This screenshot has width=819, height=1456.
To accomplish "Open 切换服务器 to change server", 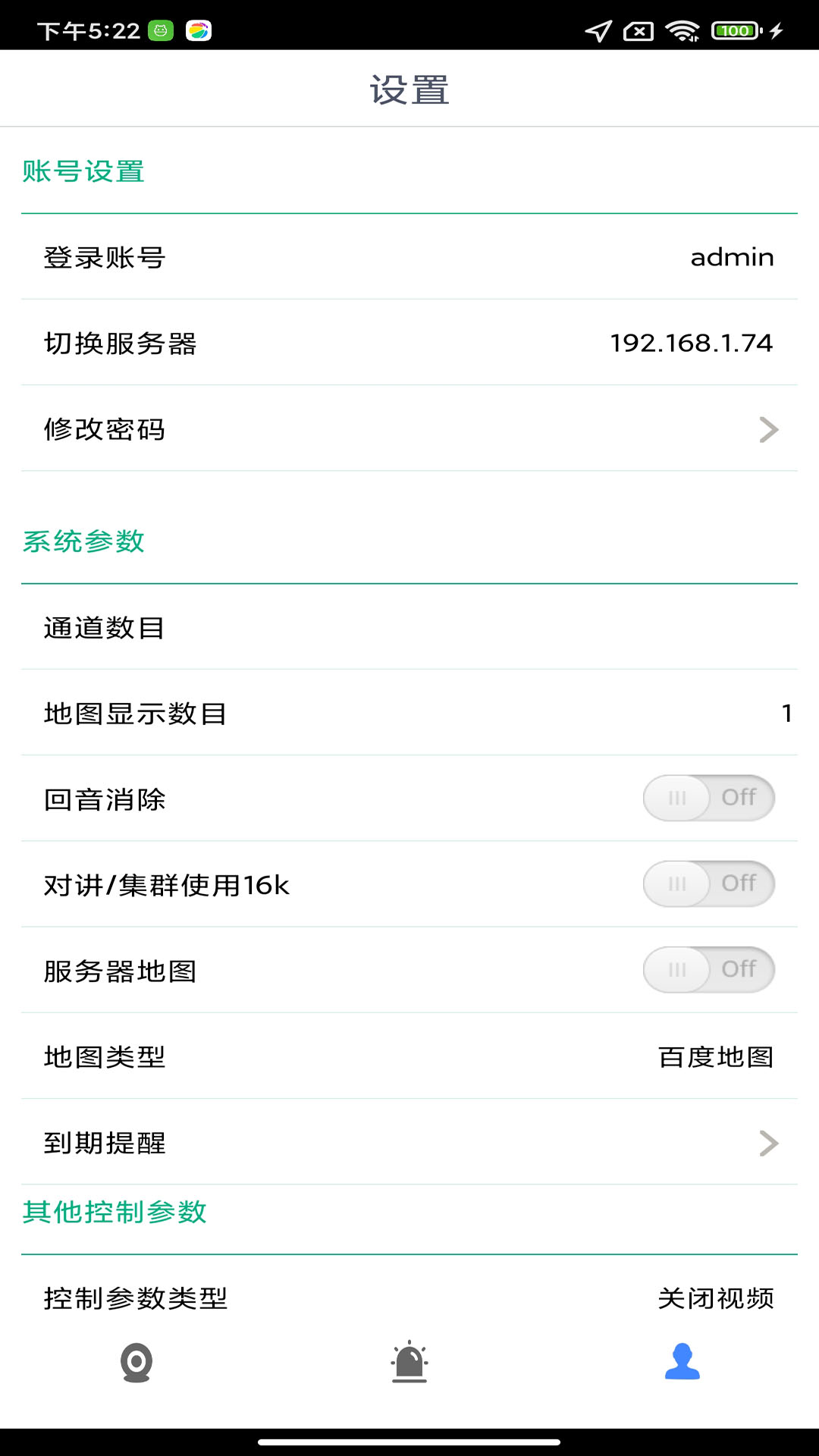I will [x=409, y=343].
